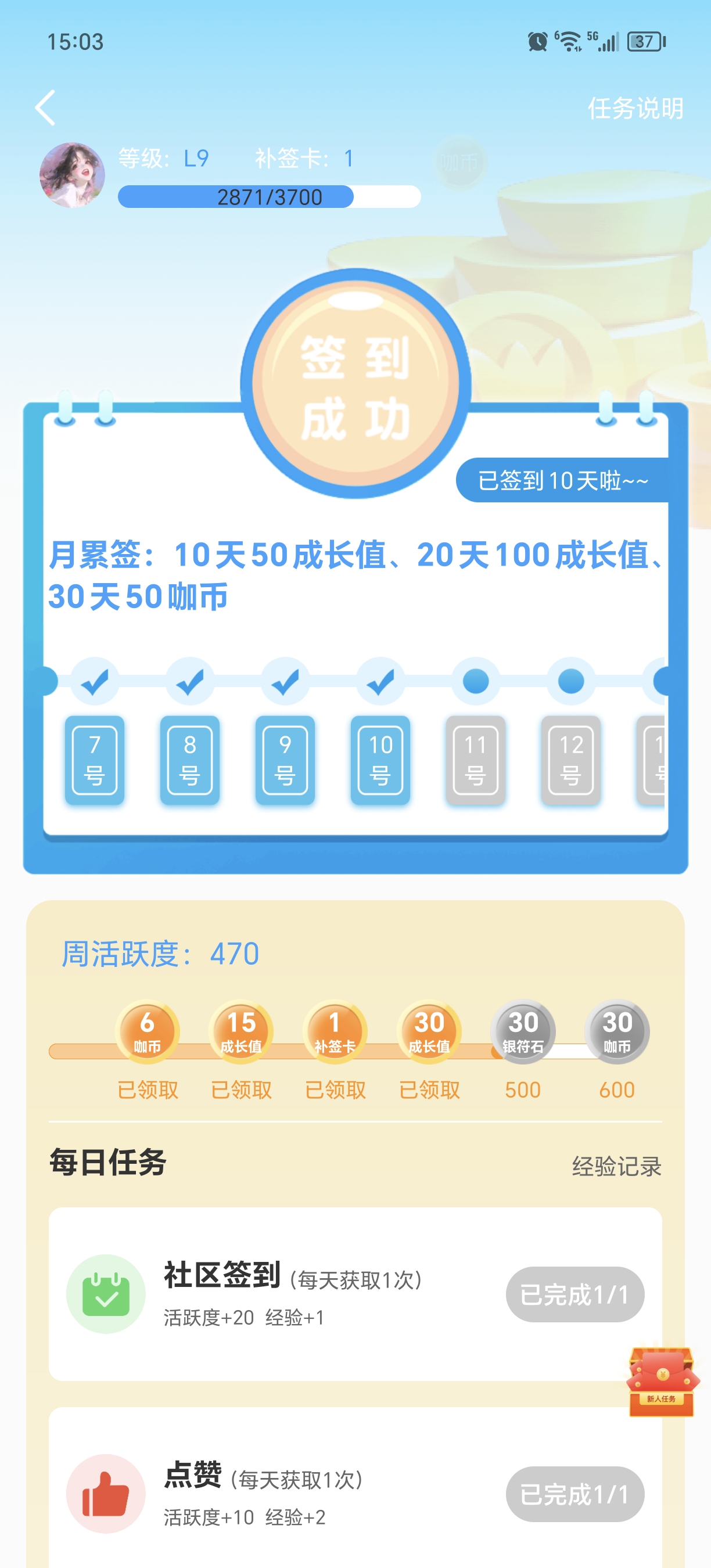Tap the 30 咖币 reward at 600

pos(617,1031)
